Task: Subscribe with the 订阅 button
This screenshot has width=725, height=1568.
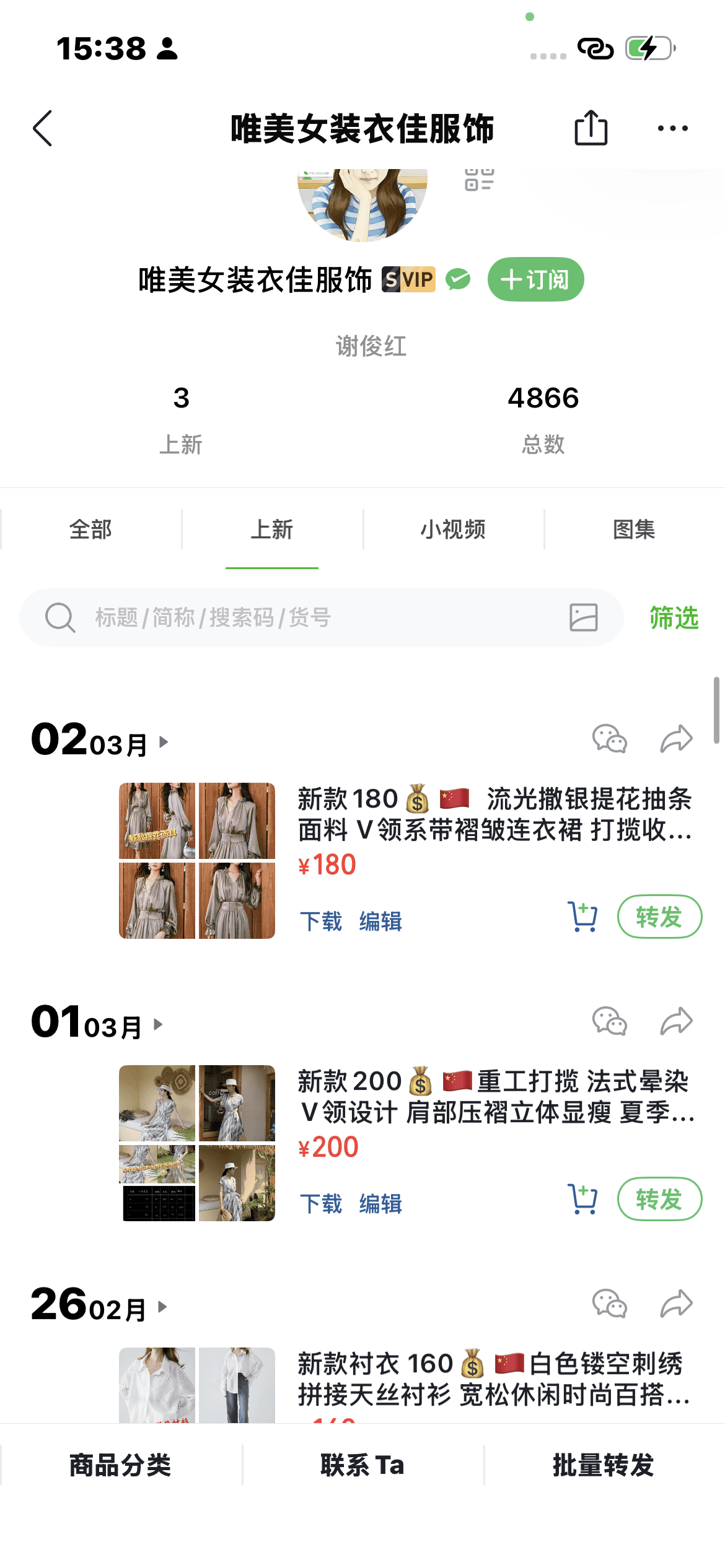Action: (535, 279)
